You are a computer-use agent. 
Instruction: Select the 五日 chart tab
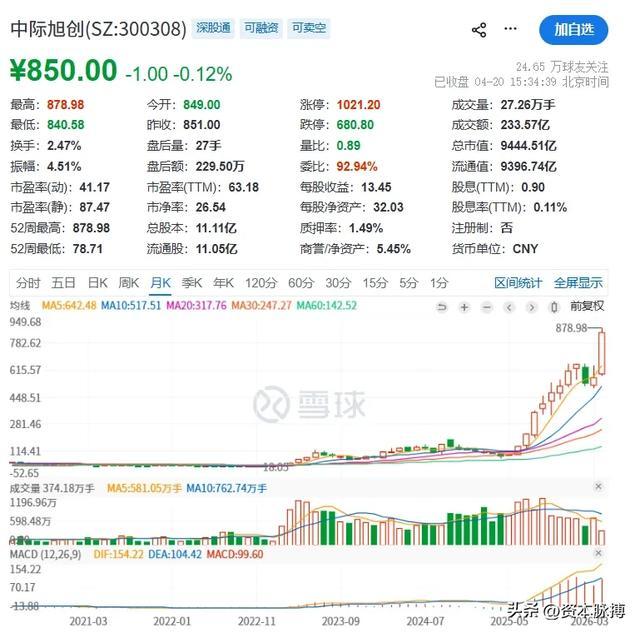coord(63,283)
